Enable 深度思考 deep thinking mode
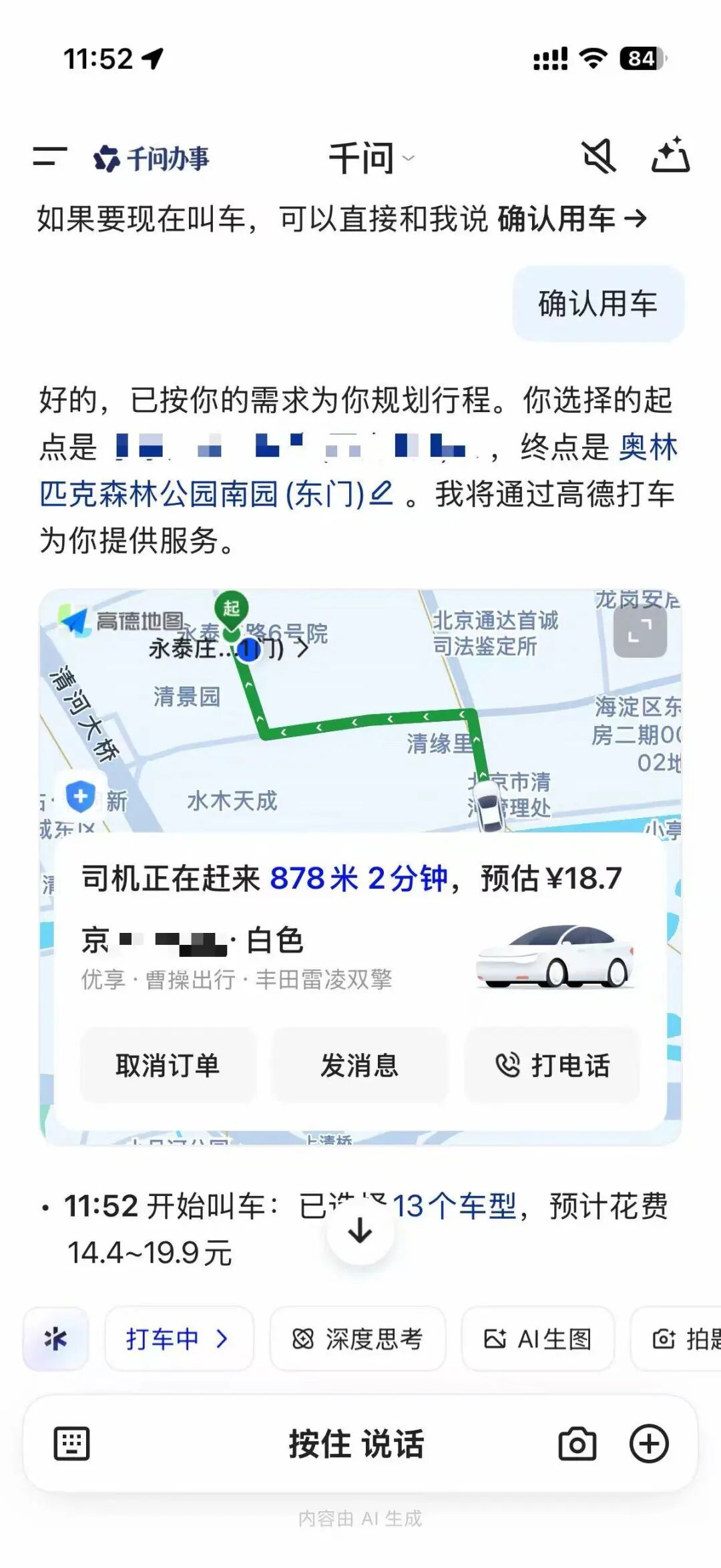Viewport: 721px width, 1568px height. 358,1338
